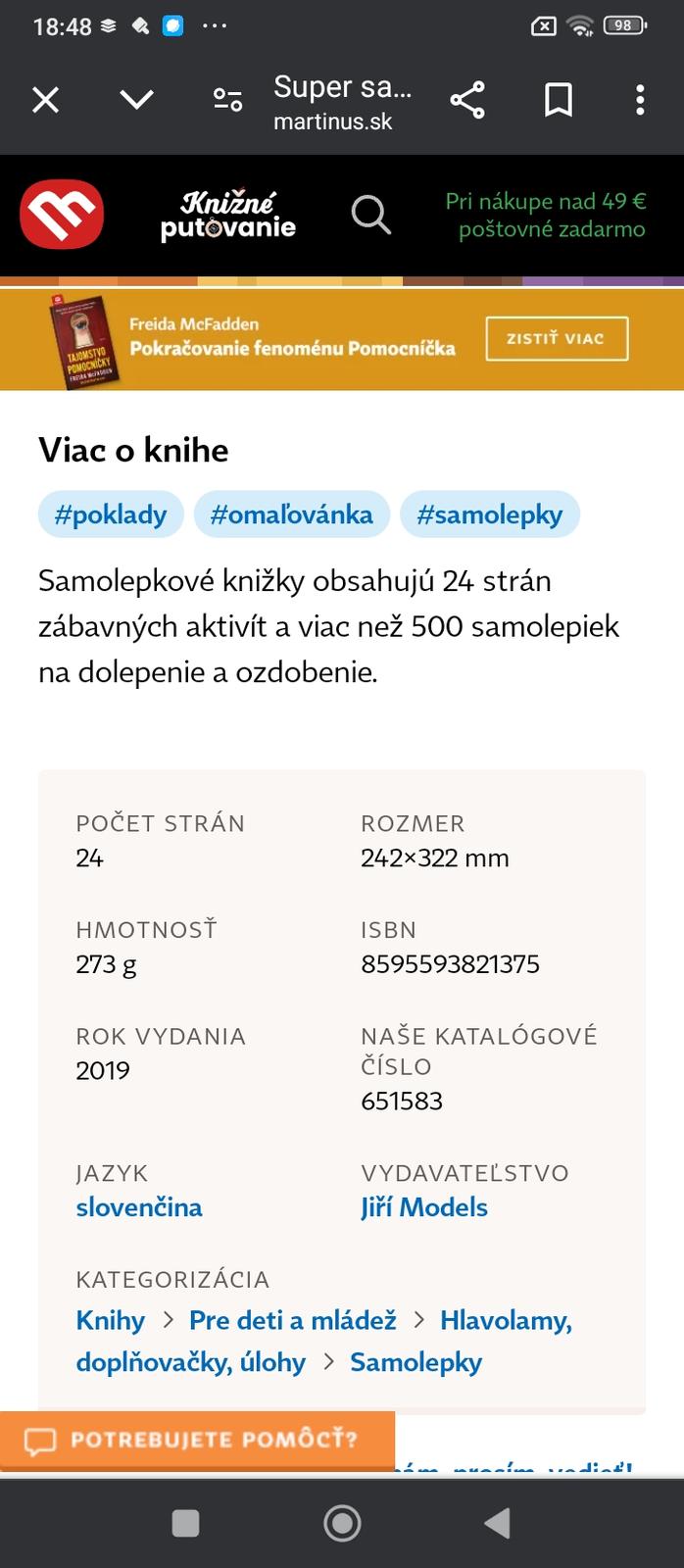The height and width of the screenshot is (1568, 684).
Task: Open the Samolepky category link
Action: 415,1362
